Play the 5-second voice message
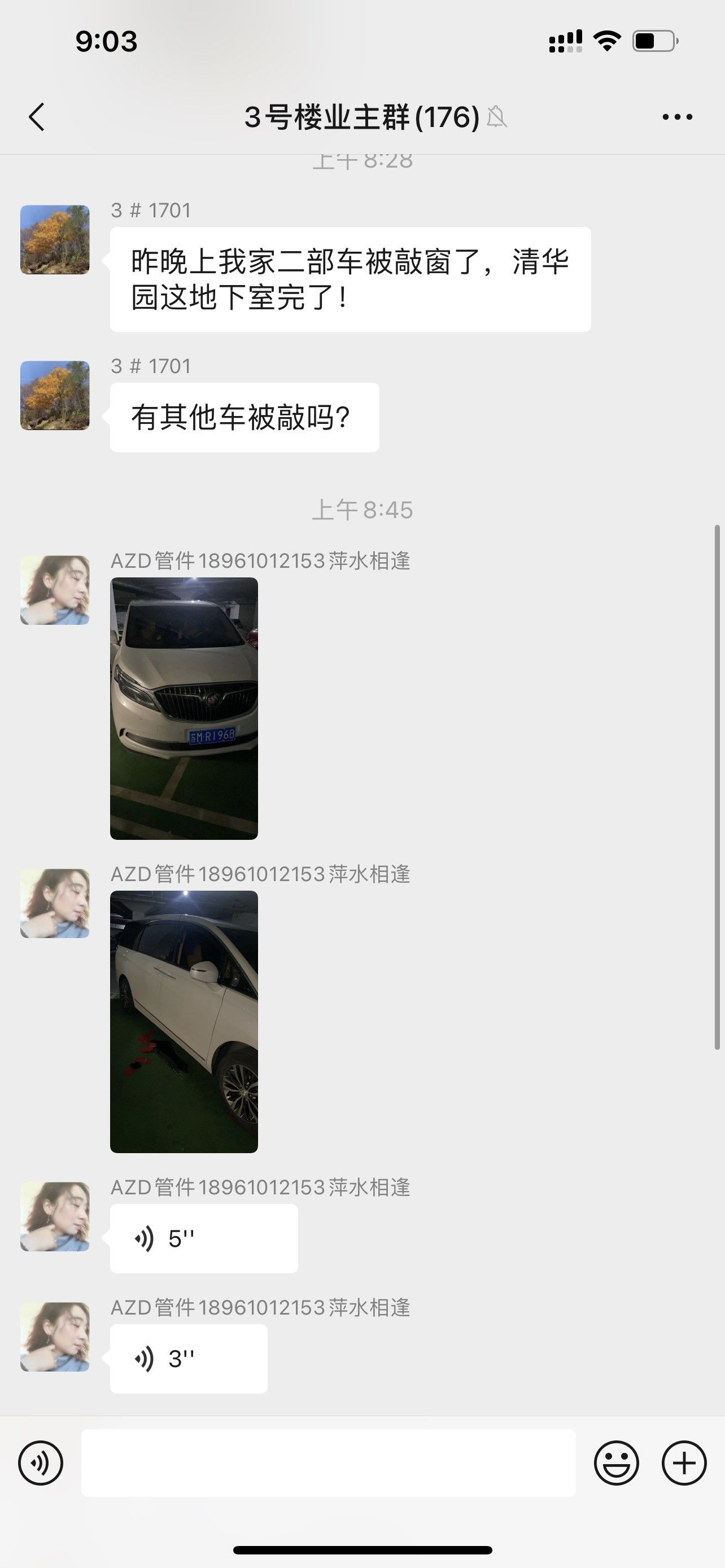The height and width of the screenshot is (1568, 725). [x=203, y=1239]
